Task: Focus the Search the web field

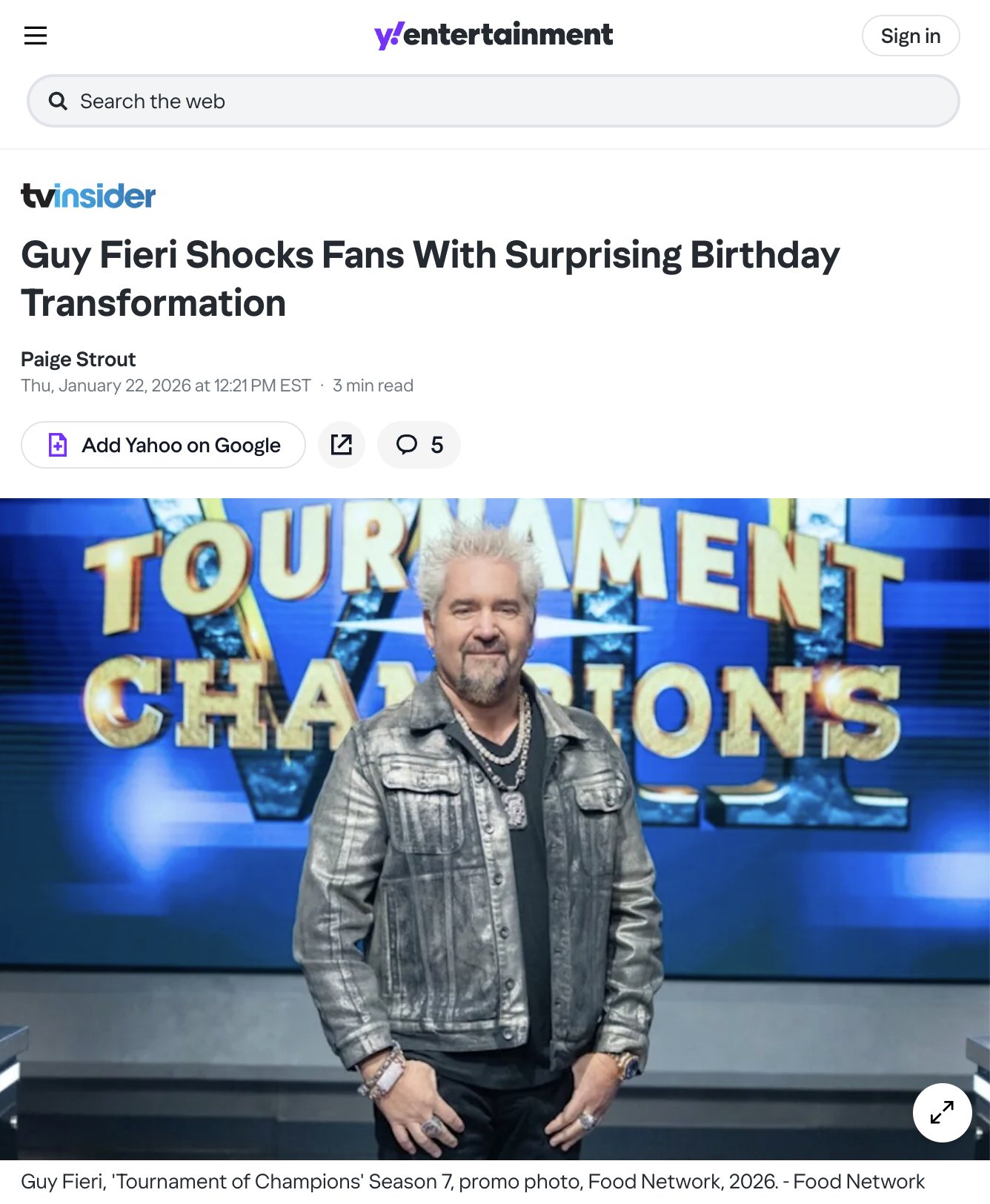Action: [494, 101]
